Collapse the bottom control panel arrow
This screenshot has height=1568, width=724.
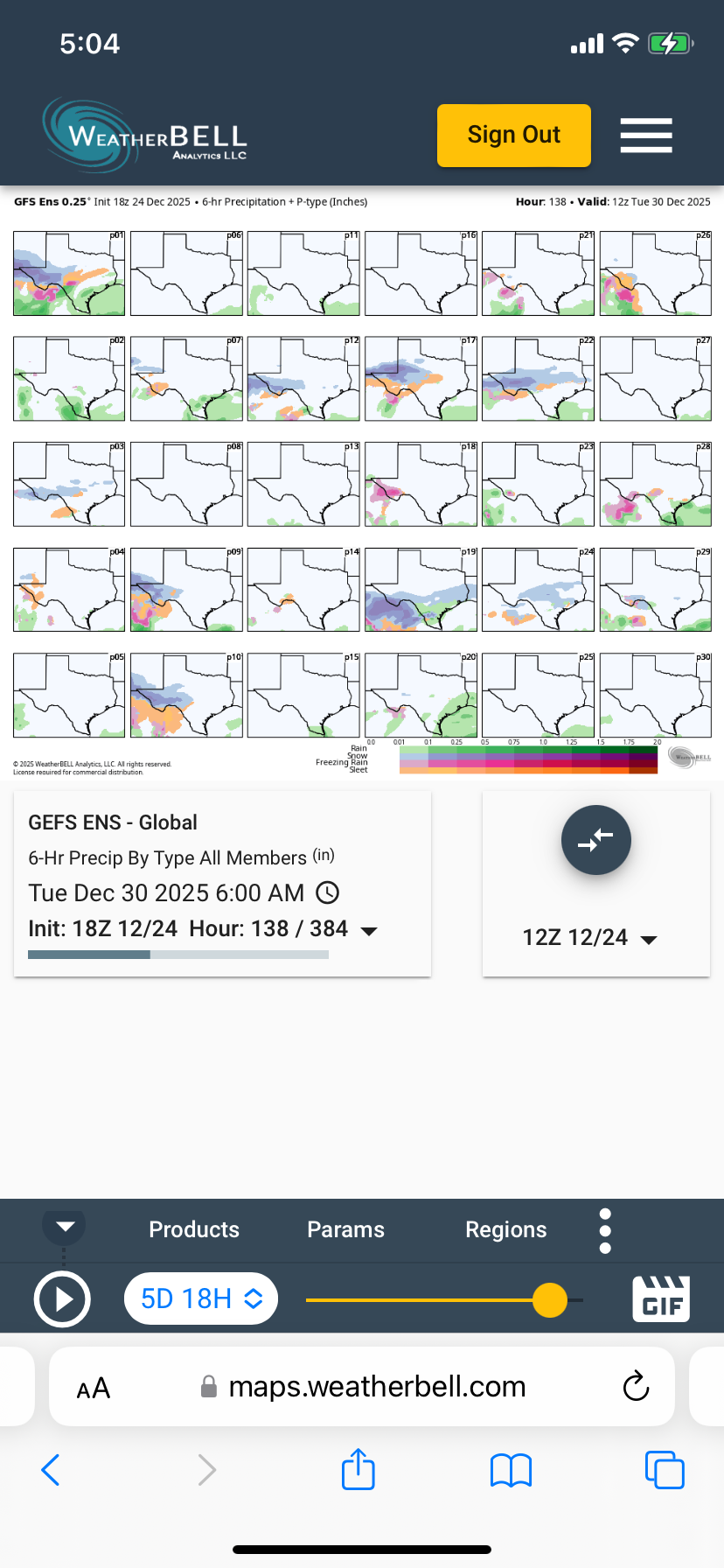[x=65, y=1226]
